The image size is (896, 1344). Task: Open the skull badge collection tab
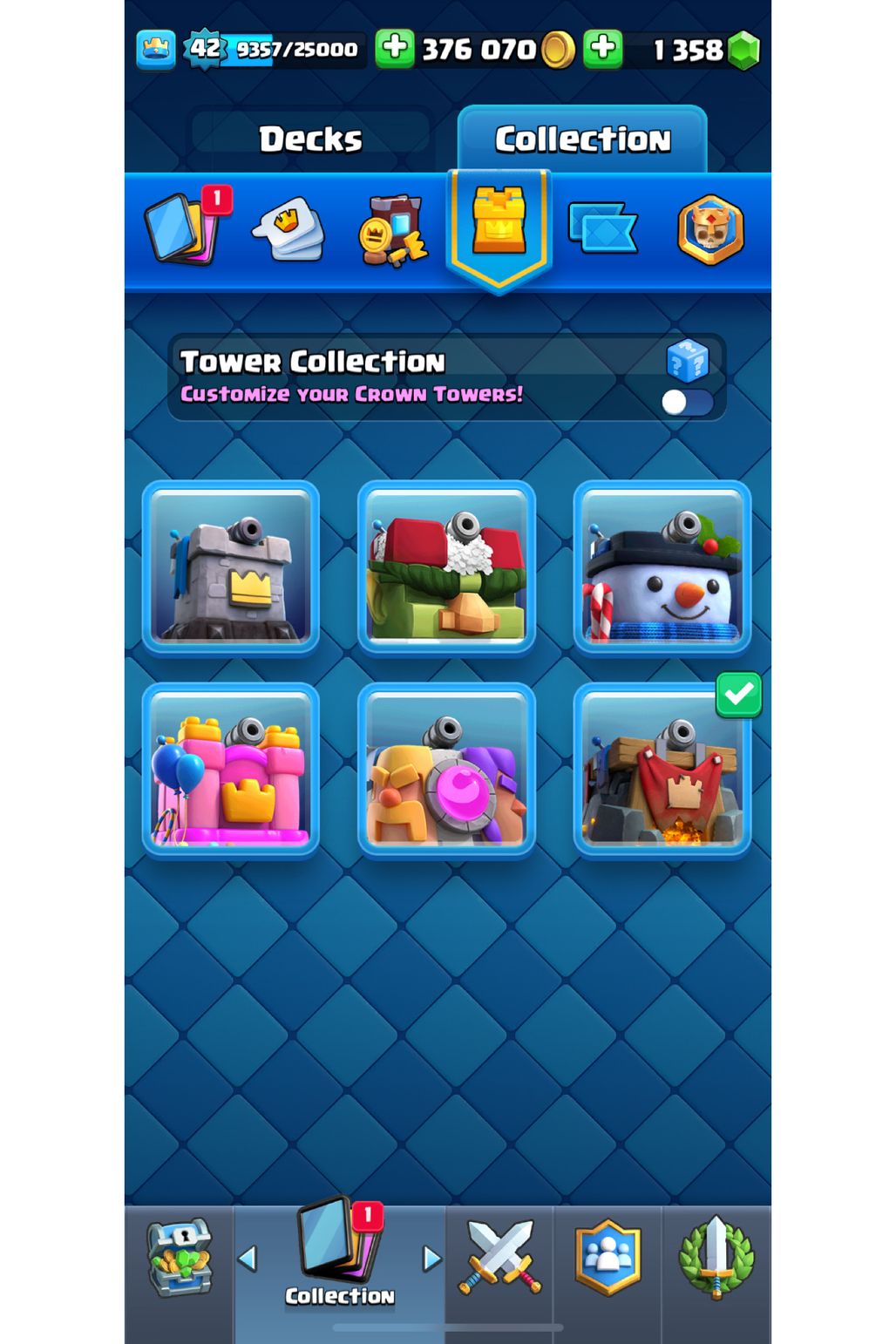coord(710,230)
